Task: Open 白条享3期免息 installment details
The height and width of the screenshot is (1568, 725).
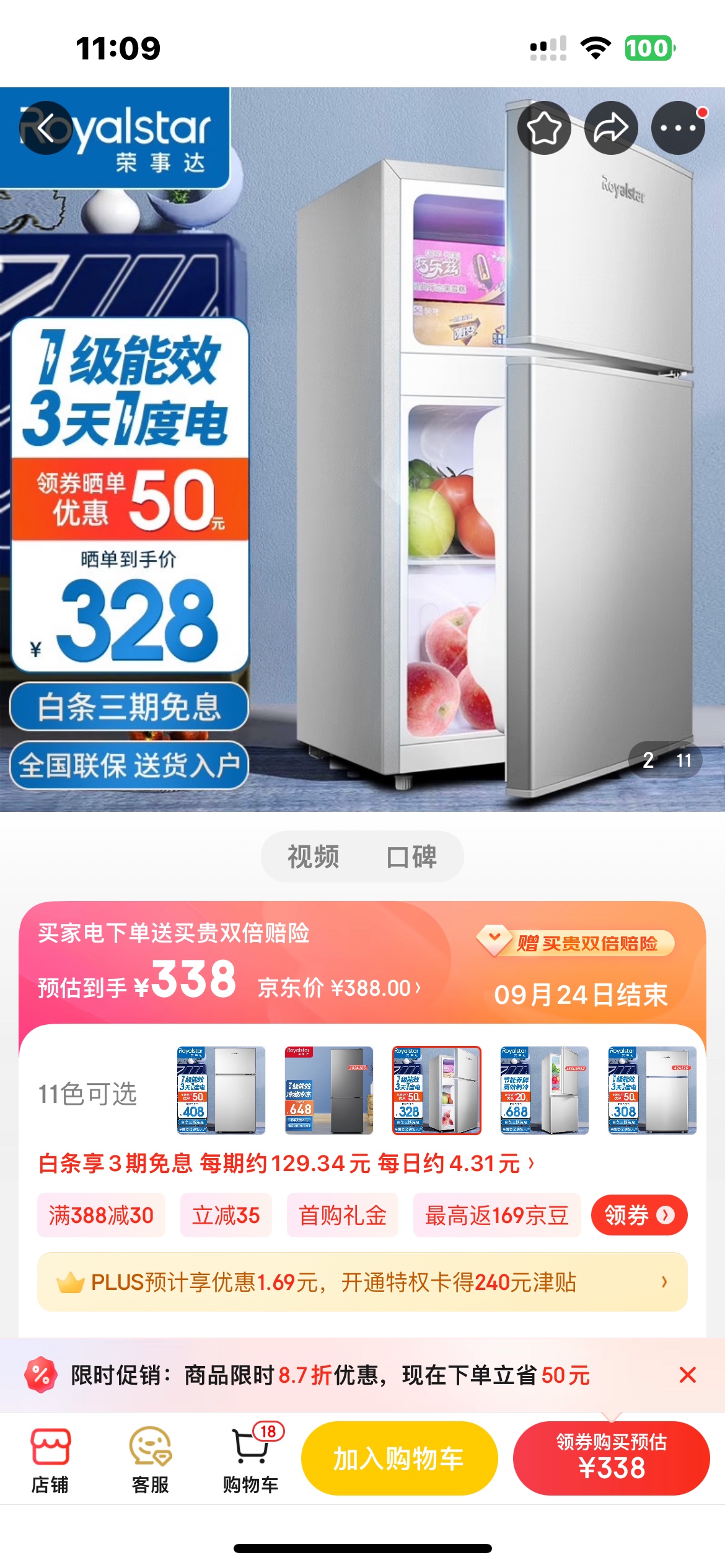Action: 285,1164
